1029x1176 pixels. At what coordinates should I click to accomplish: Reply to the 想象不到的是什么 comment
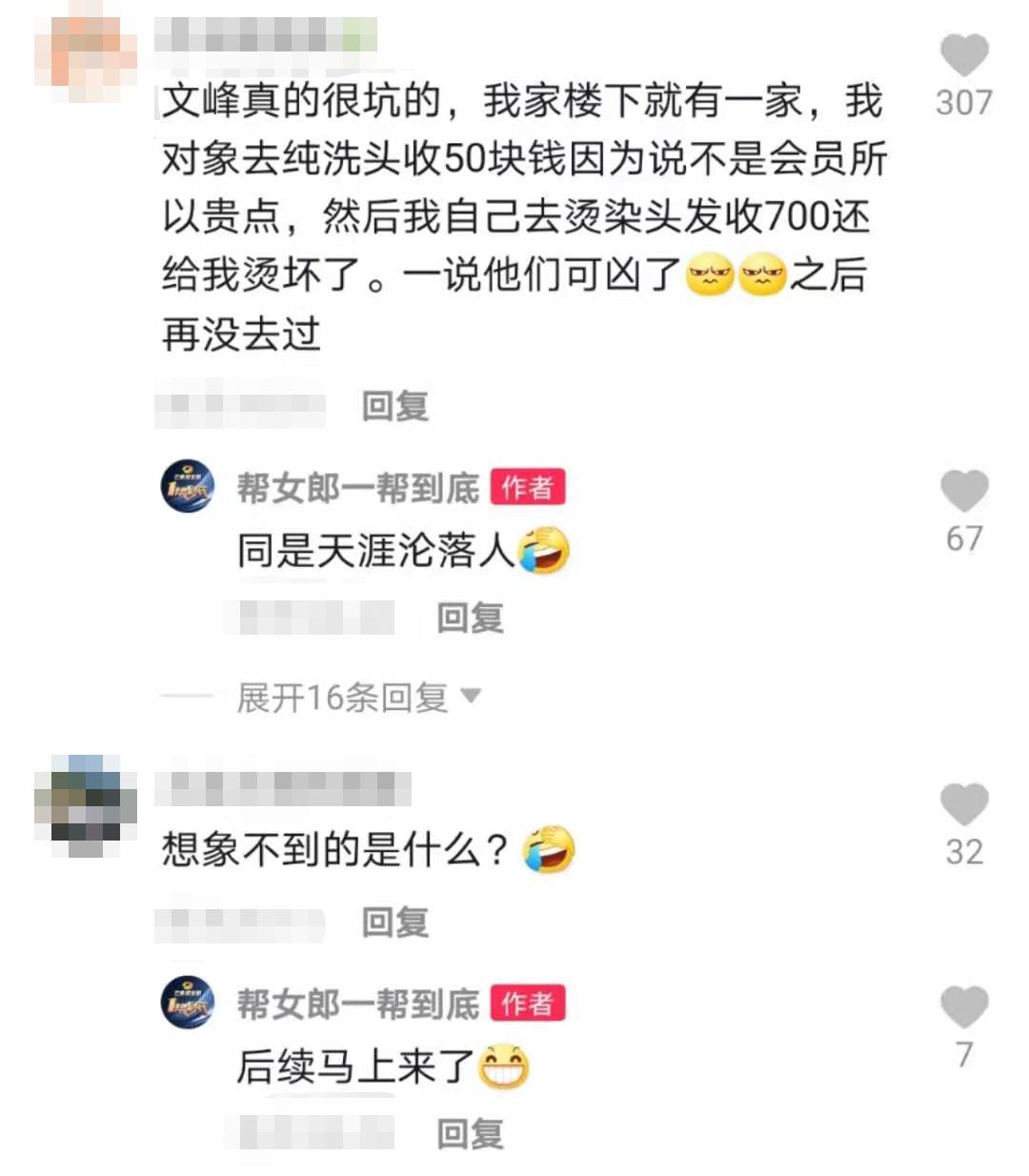tap(394, 922)
